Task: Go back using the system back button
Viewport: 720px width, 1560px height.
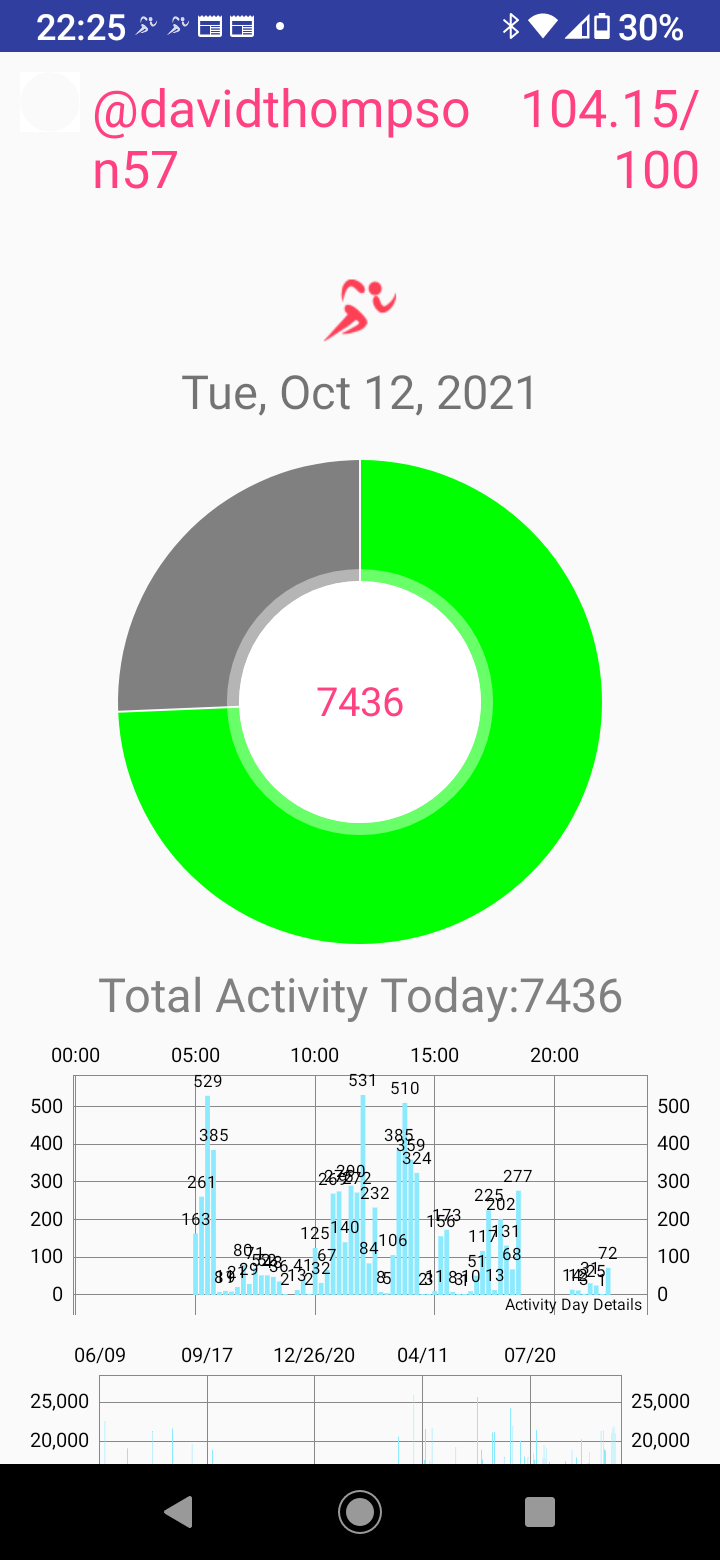Action: (x=178, y=1512)
